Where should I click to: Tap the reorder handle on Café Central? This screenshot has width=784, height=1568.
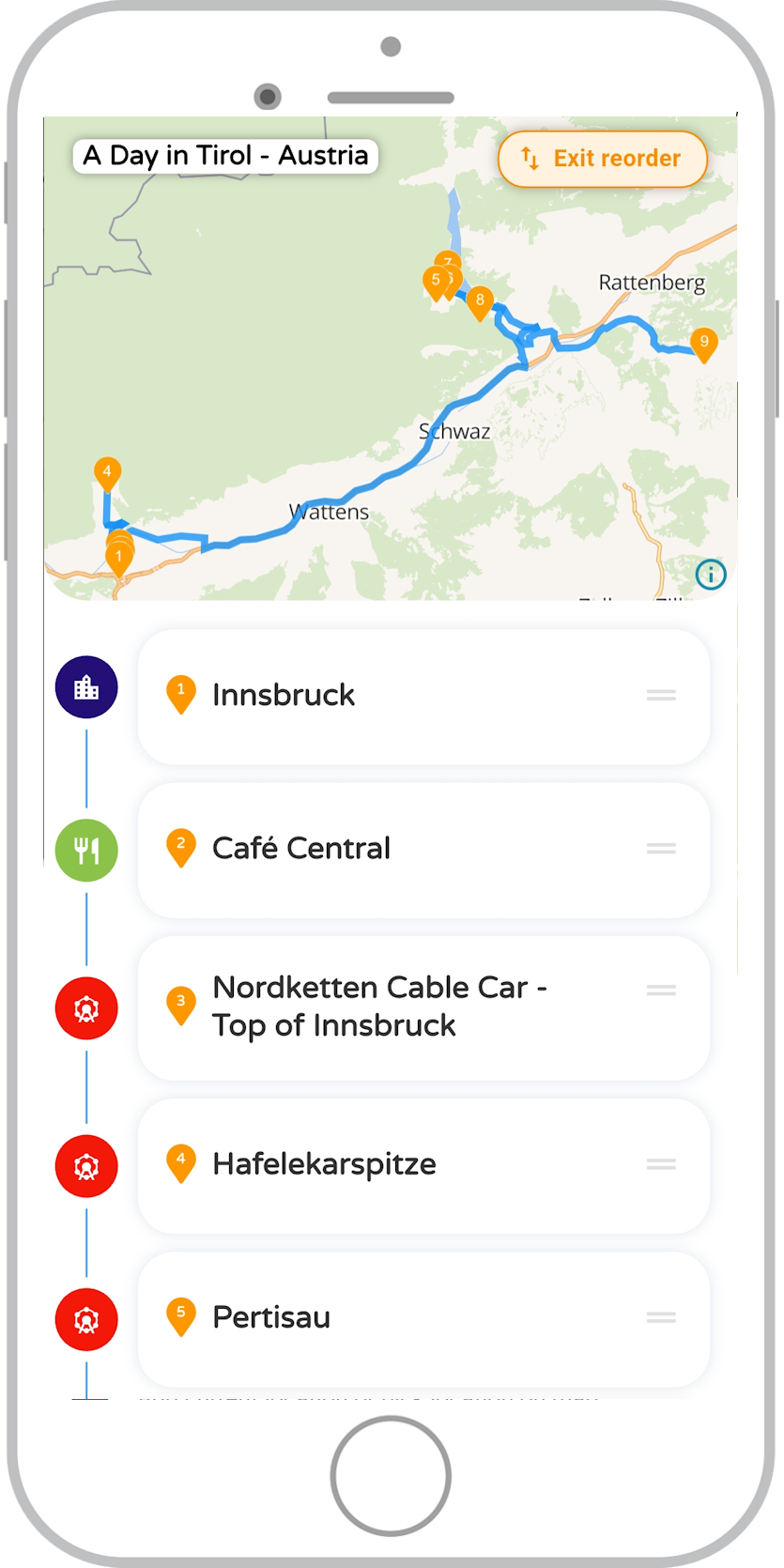pos(661,849)
